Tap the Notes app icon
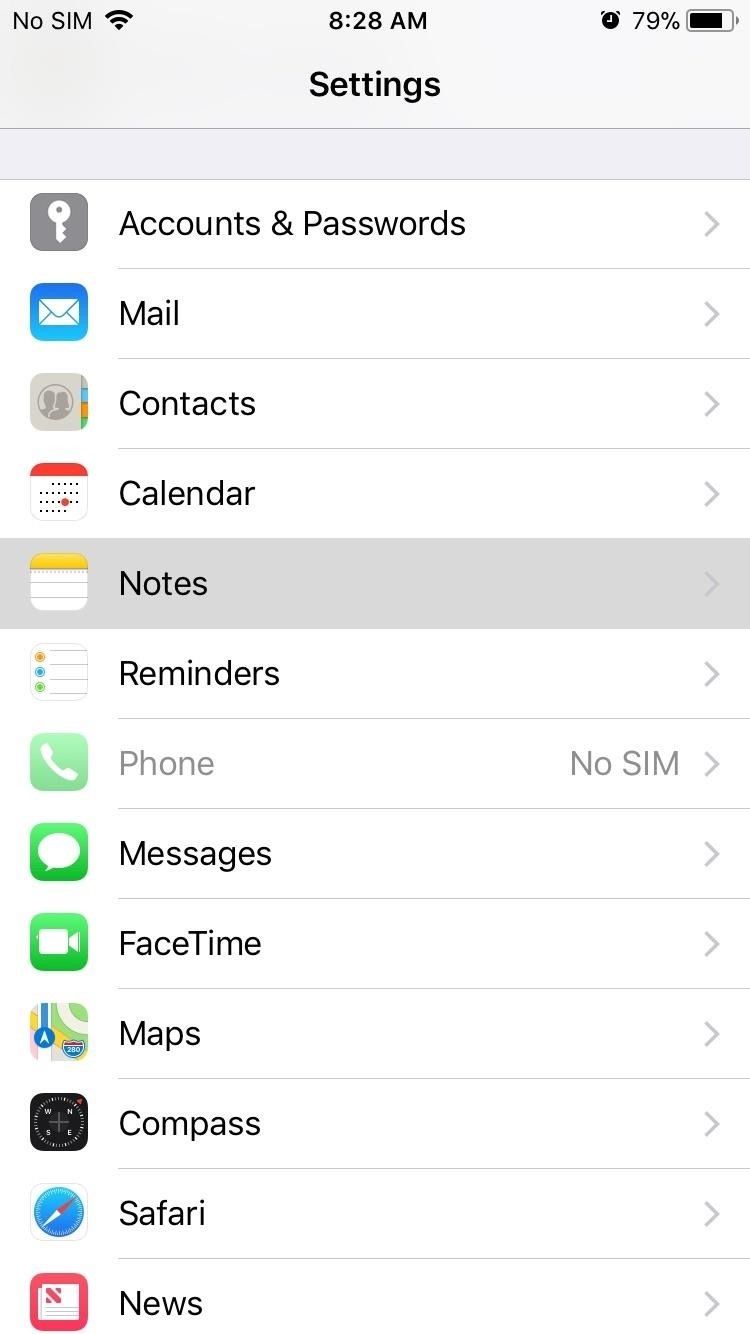The height and width of the screenshot is (1334, 750). [59, 583]
